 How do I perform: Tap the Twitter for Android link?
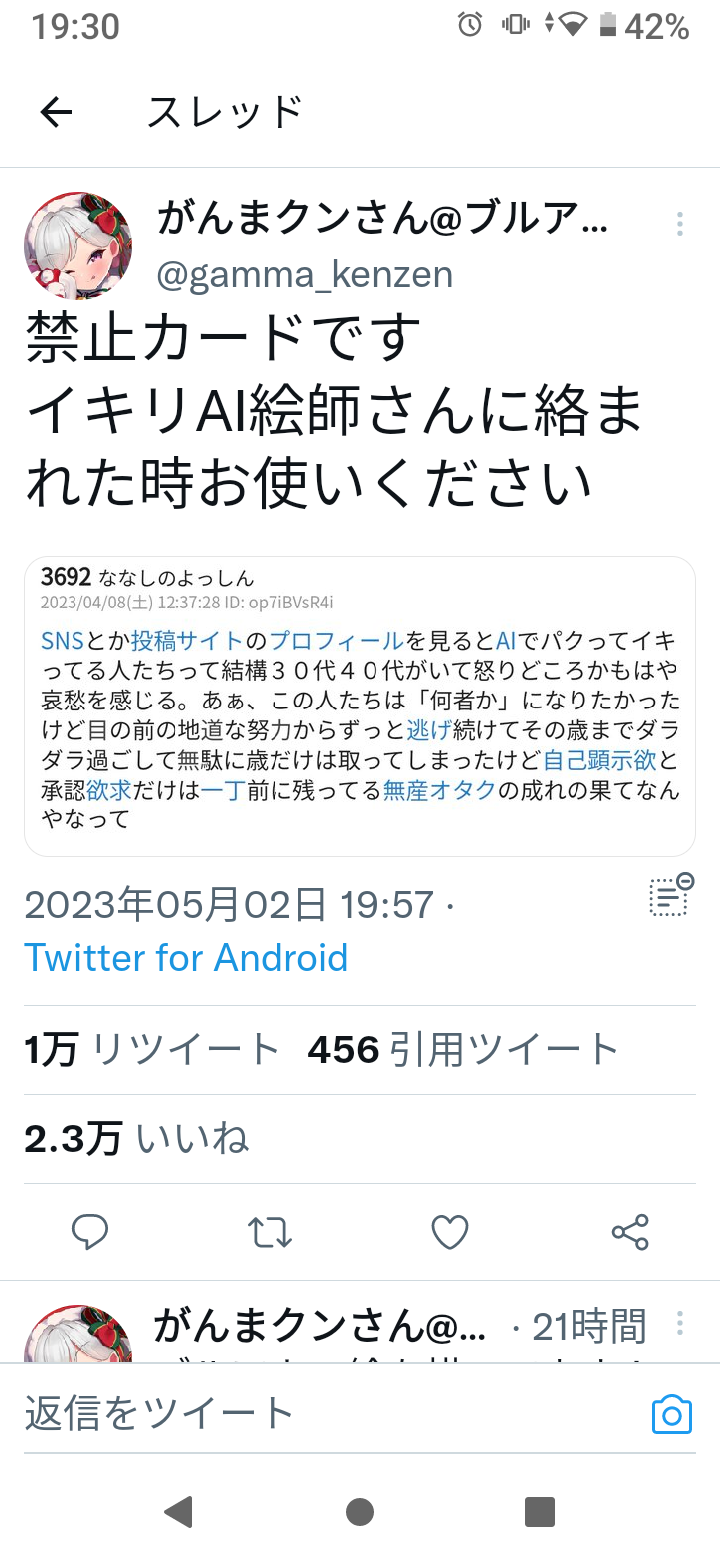click(186, 957)
